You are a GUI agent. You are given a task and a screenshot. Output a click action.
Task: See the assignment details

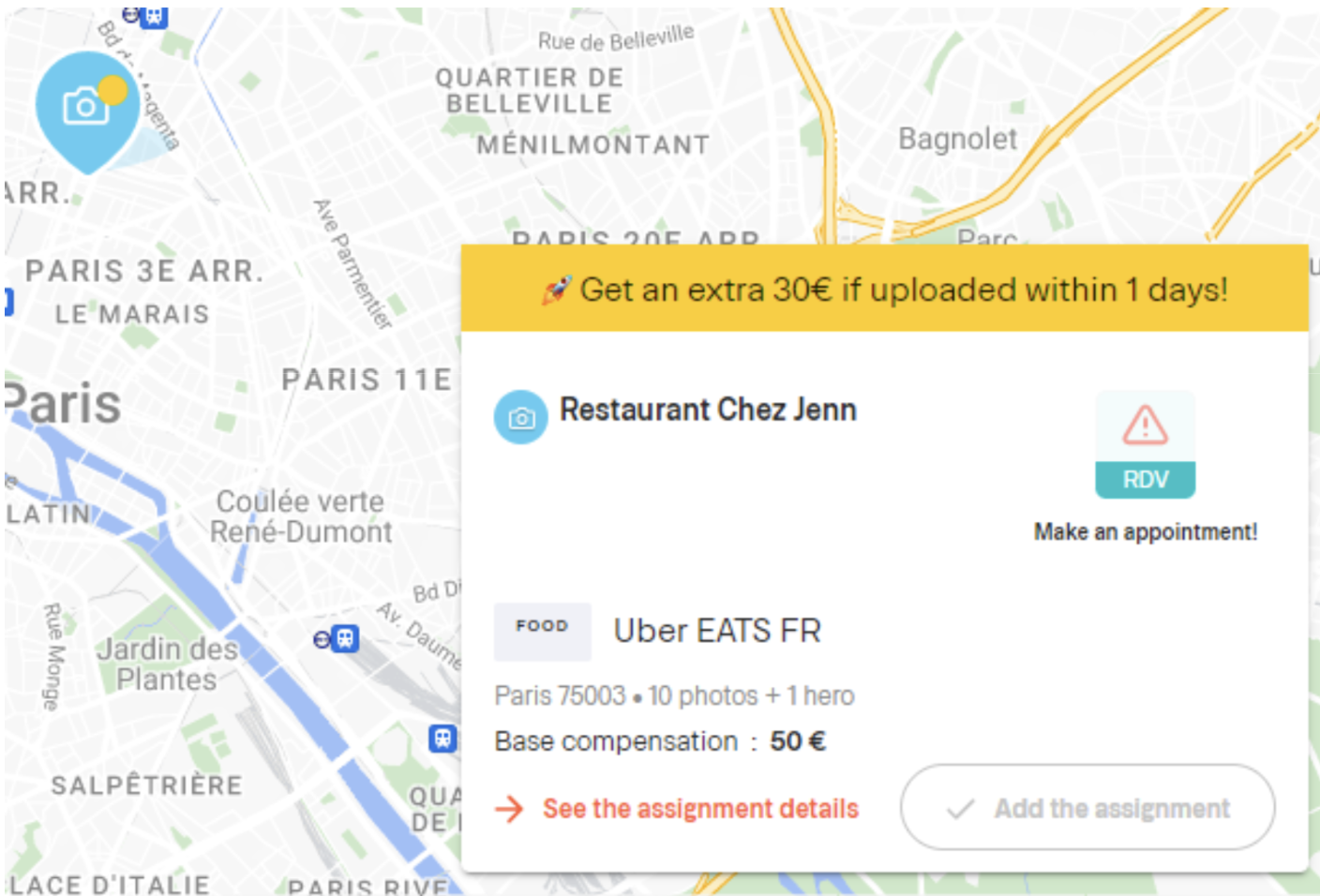[699, 809]
